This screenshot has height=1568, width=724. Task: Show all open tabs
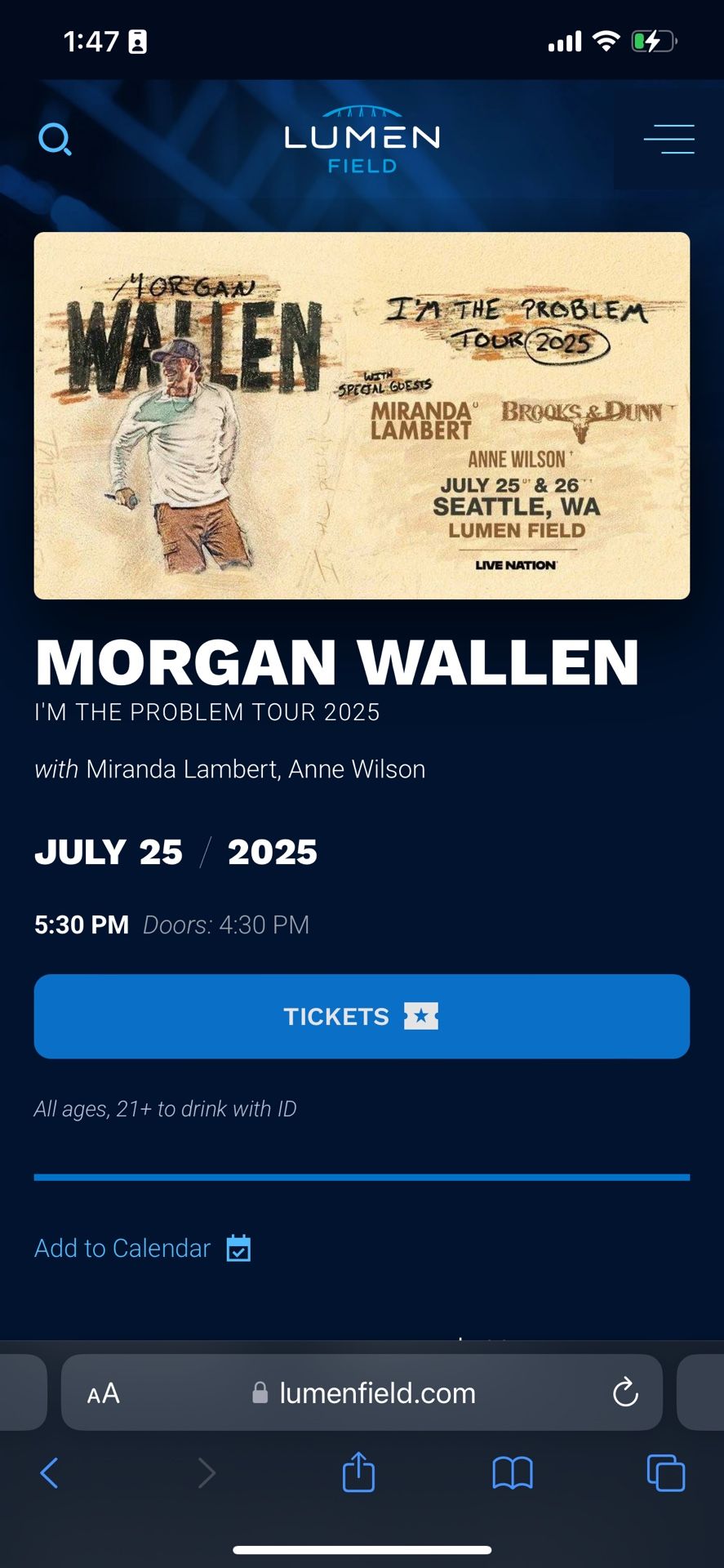(x=666, y=1473)
